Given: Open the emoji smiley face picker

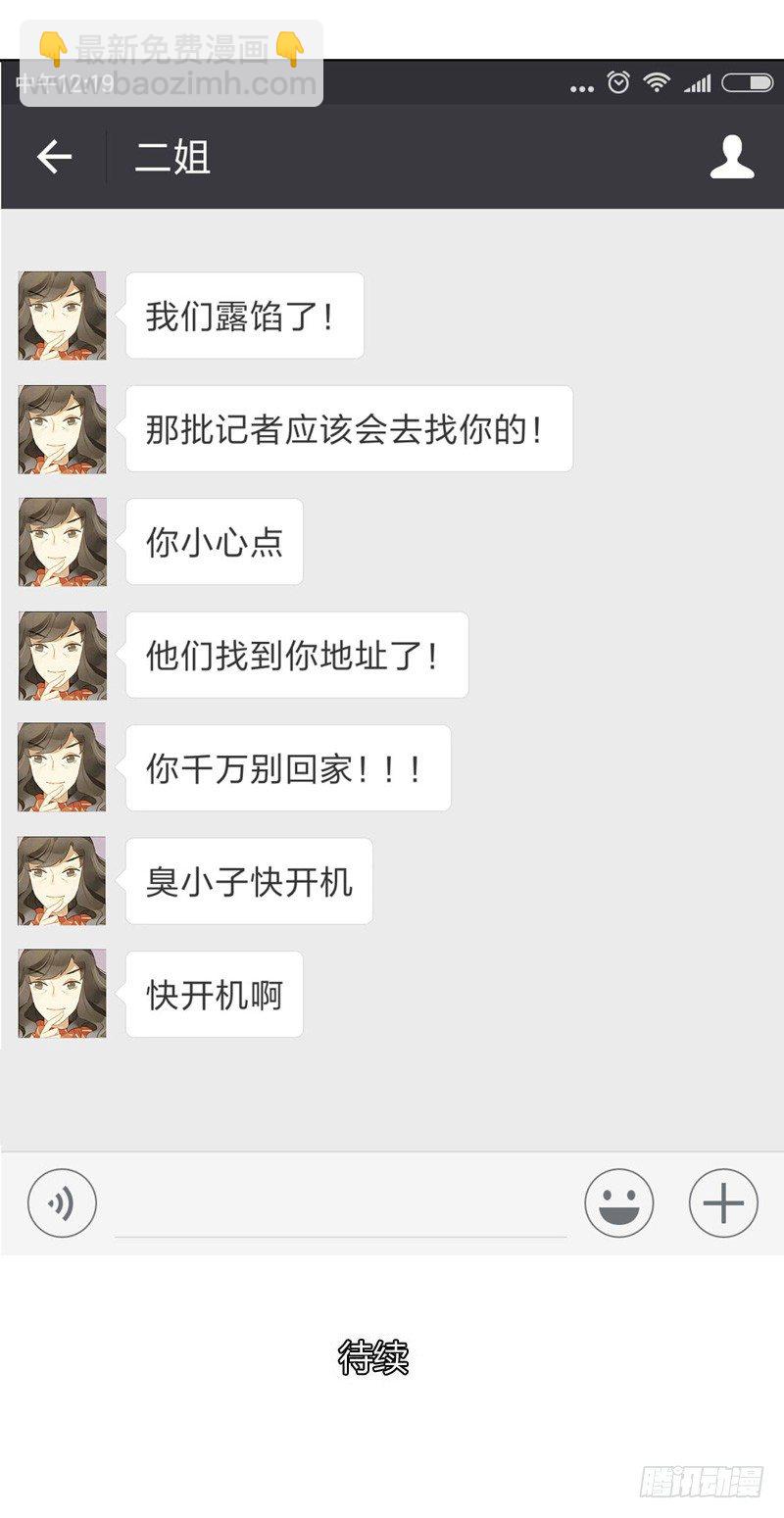Looking at the screenshot, I should pyautogui.click(x=619, y=1203).
